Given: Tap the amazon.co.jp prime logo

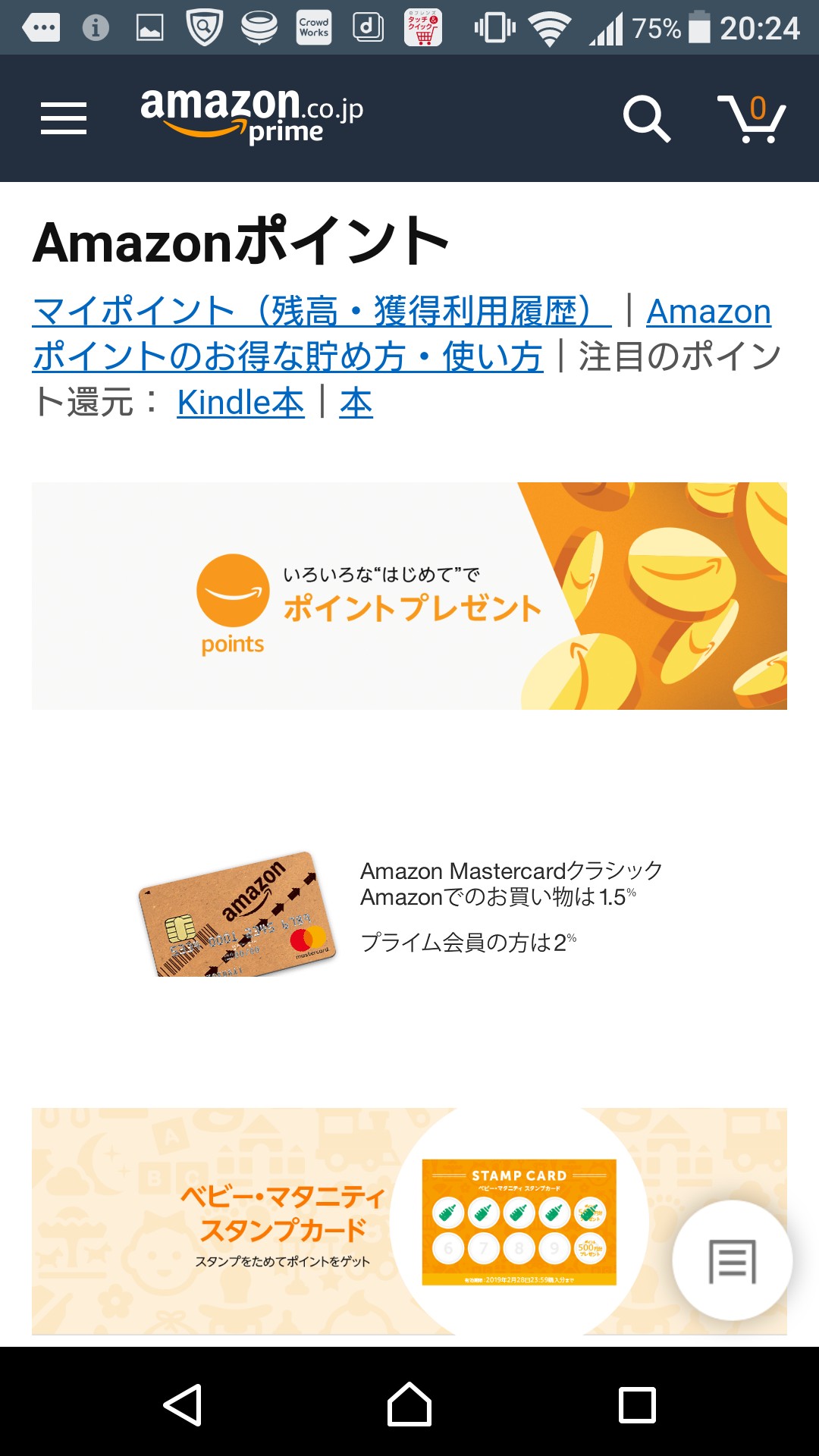Looking at the screenshot, I should (252, 115).
